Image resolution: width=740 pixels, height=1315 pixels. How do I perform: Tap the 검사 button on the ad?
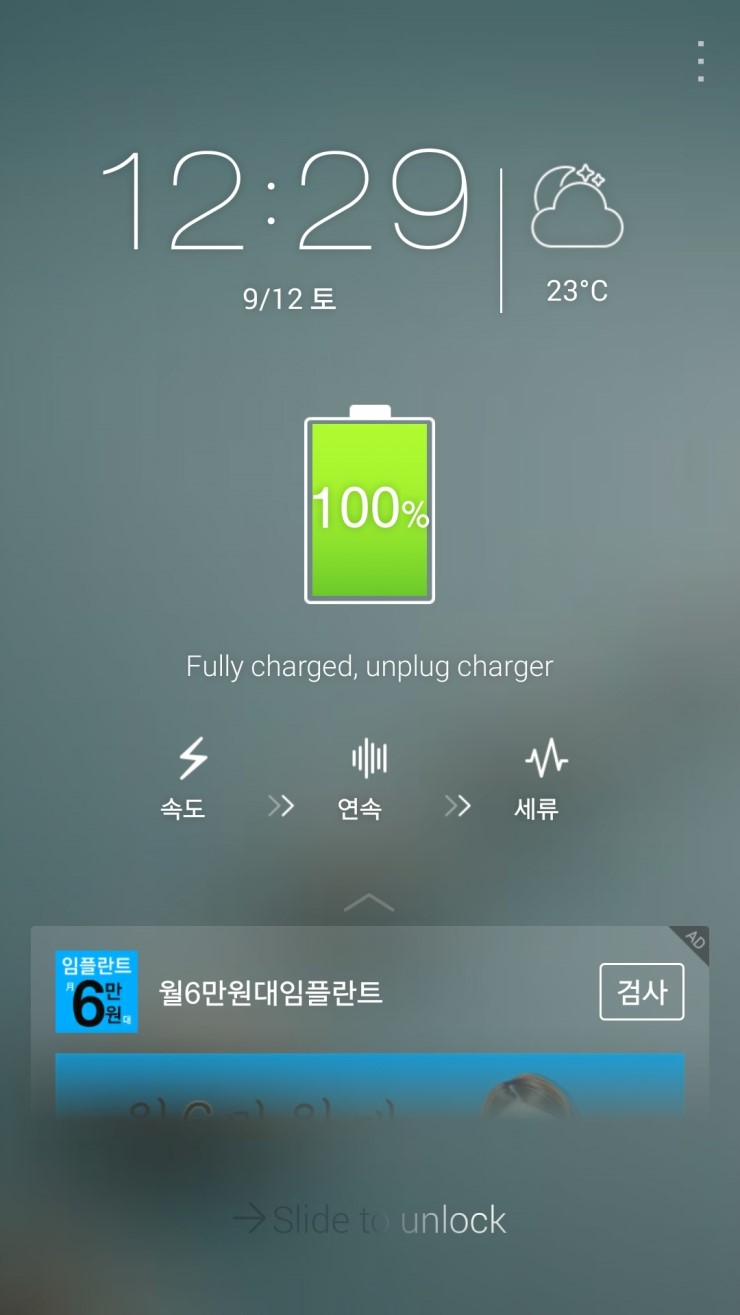coord(641,992)
